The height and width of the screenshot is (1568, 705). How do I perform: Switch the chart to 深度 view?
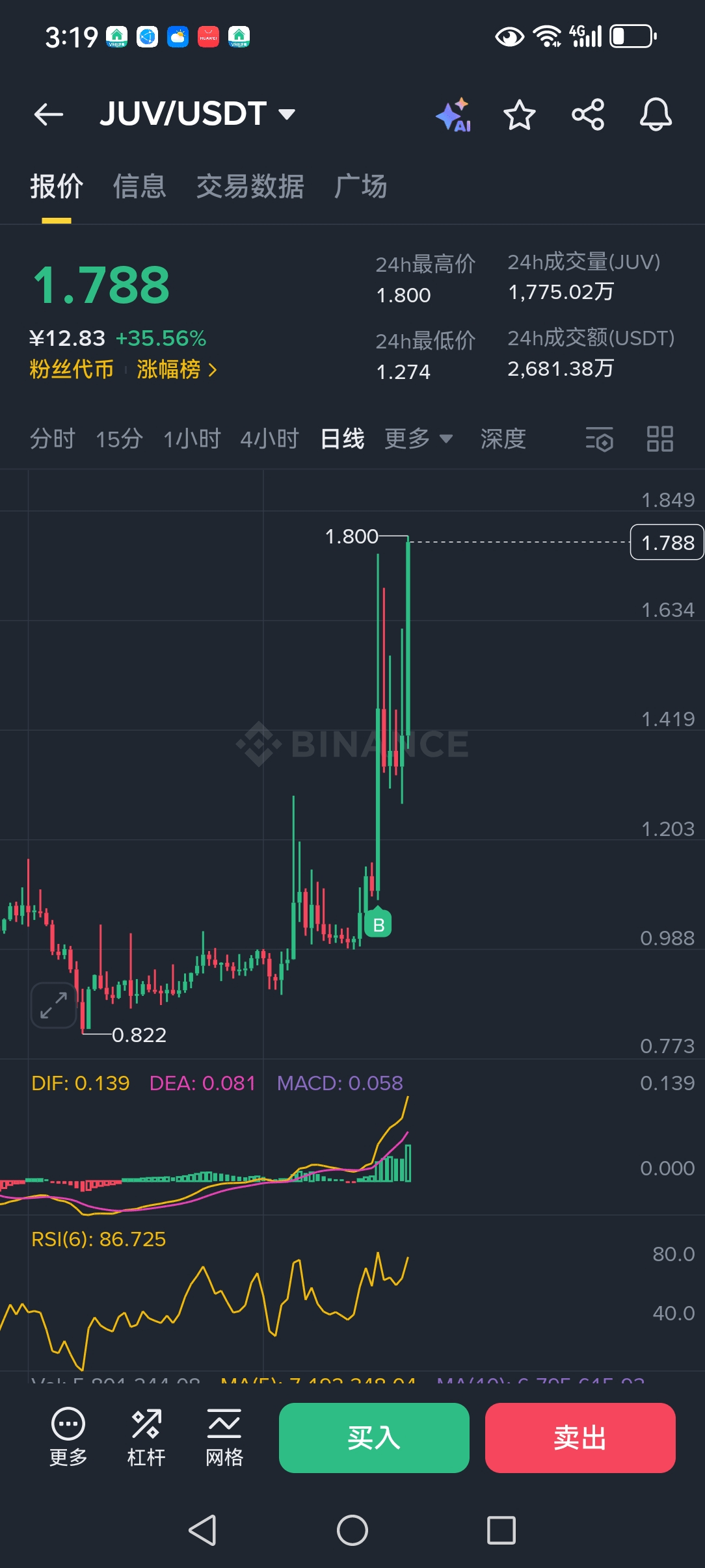pyautogui.click(x=503, y=439)
